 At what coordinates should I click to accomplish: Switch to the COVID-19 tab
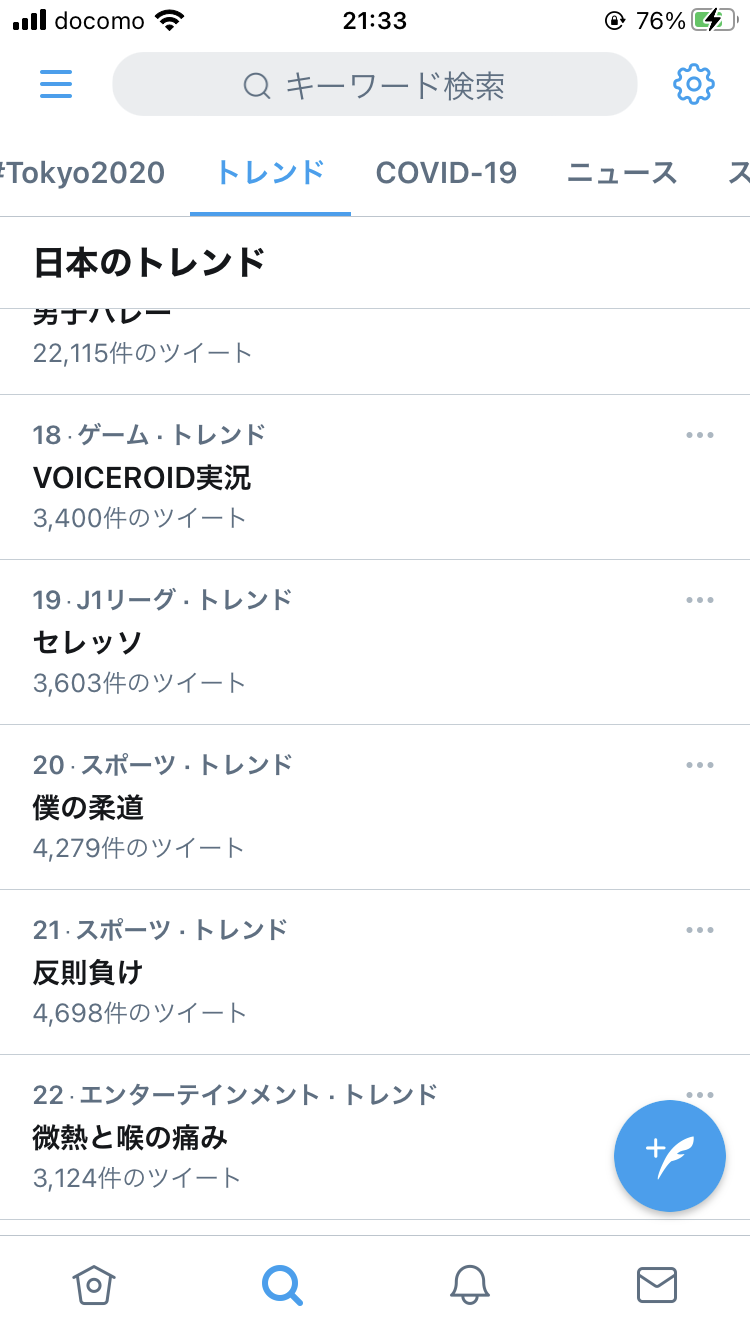[x=446, y=173]
